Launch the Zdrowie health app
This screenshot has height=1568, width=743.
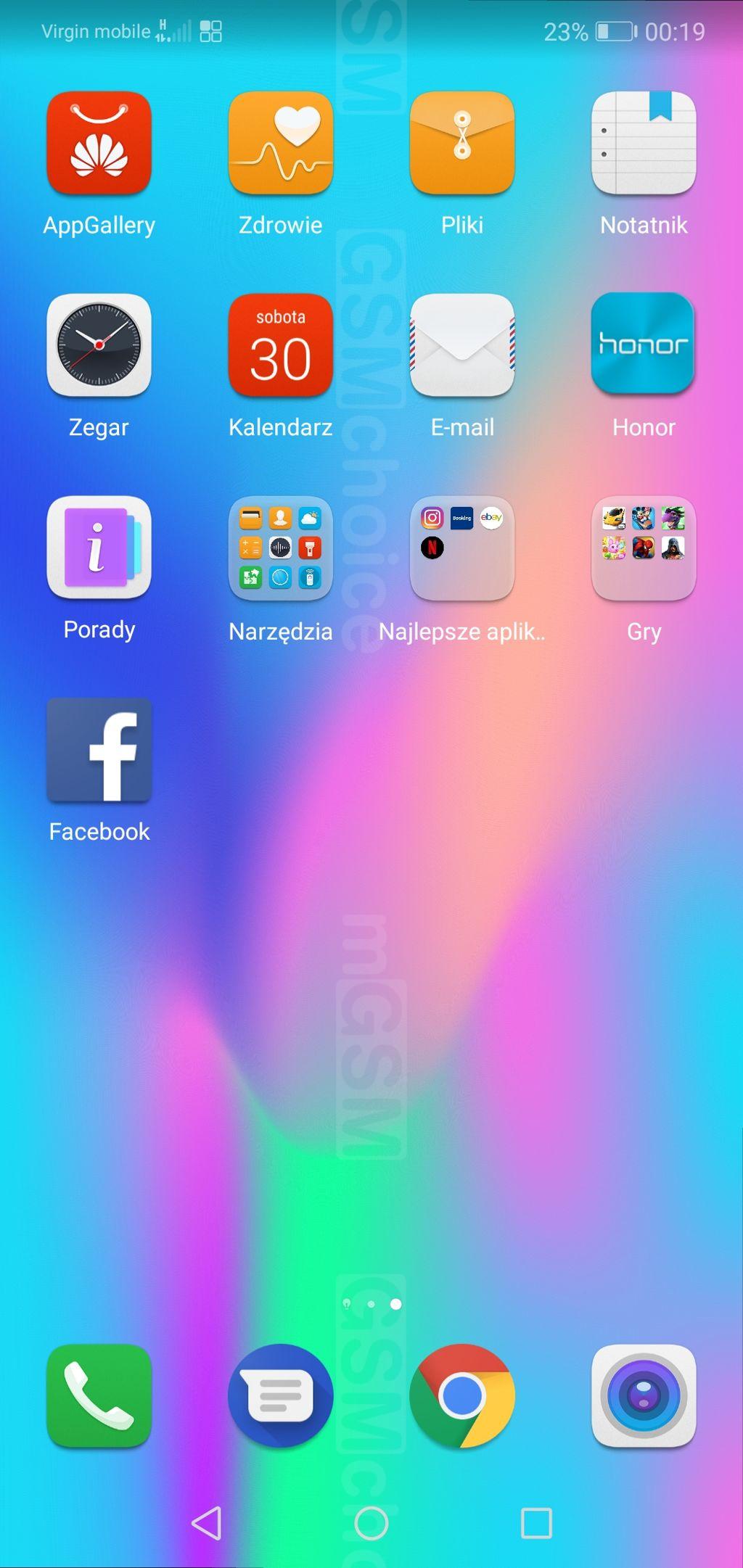[x=281, y=144]
